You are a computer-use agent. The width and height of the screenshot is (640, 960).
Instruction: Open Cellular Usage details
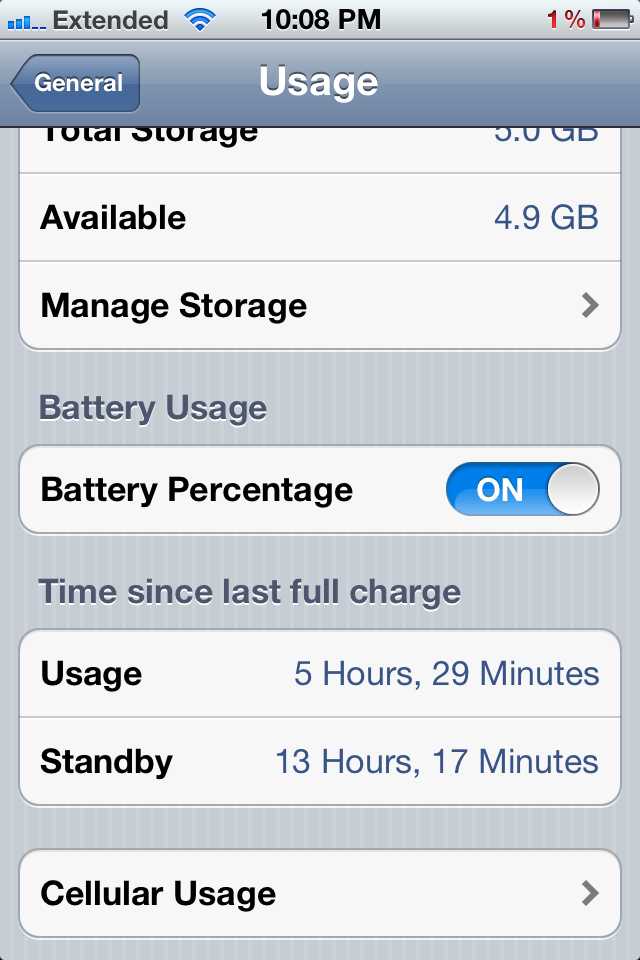tap(320, 893)
